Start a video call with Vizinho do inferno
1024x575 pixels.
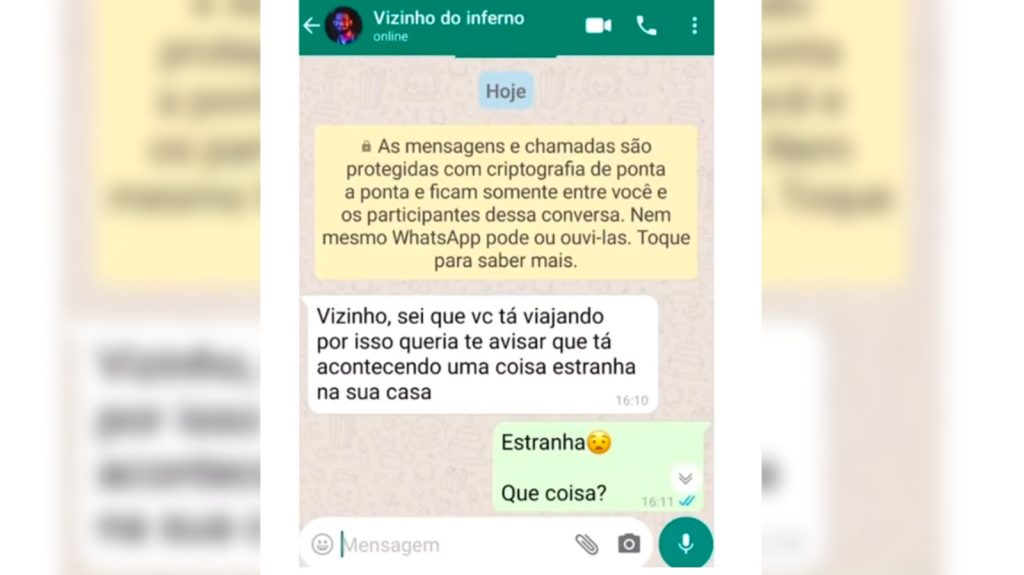click(598, 26)
